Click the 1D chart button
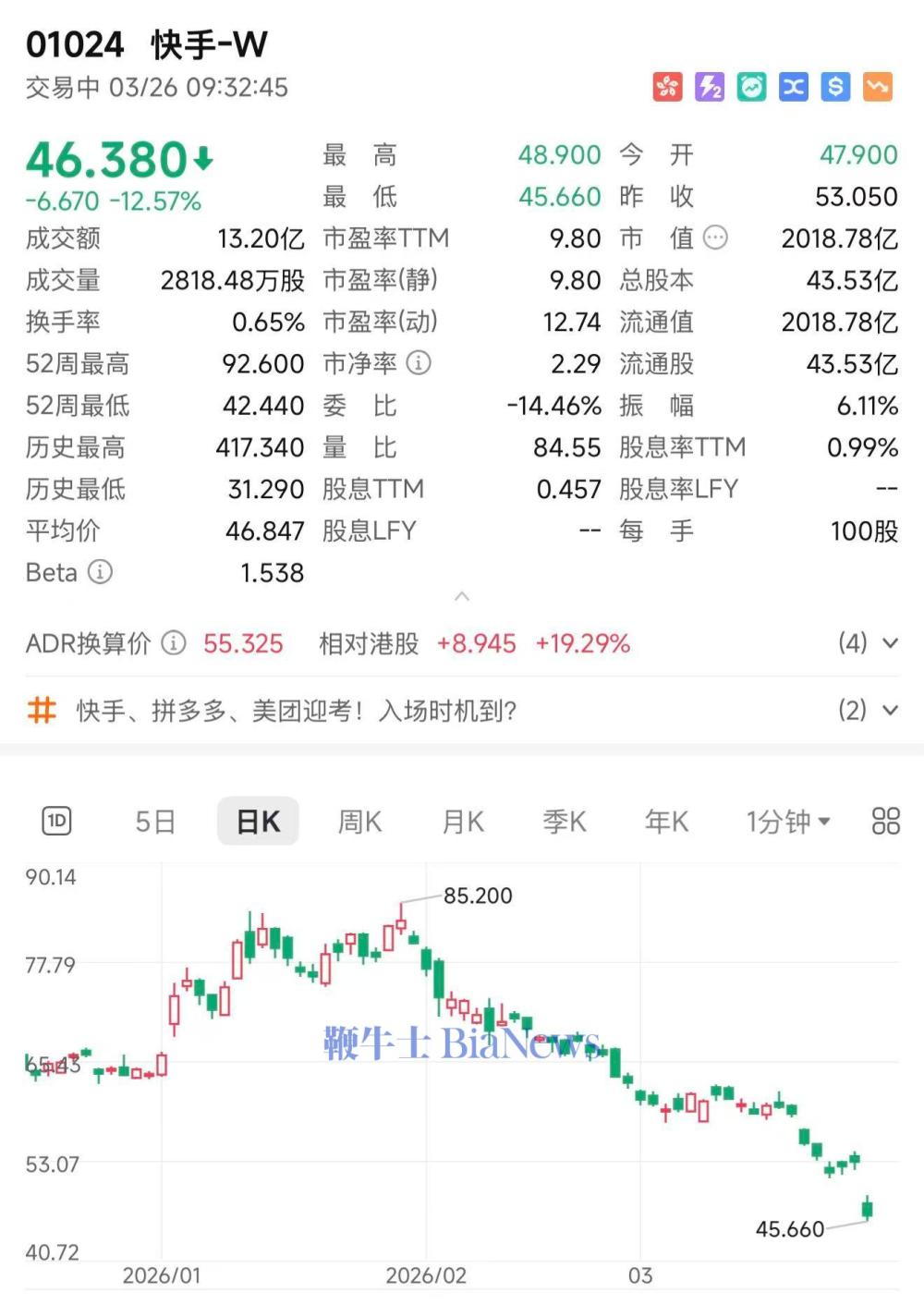924x1305 pixels. [57, 820]
